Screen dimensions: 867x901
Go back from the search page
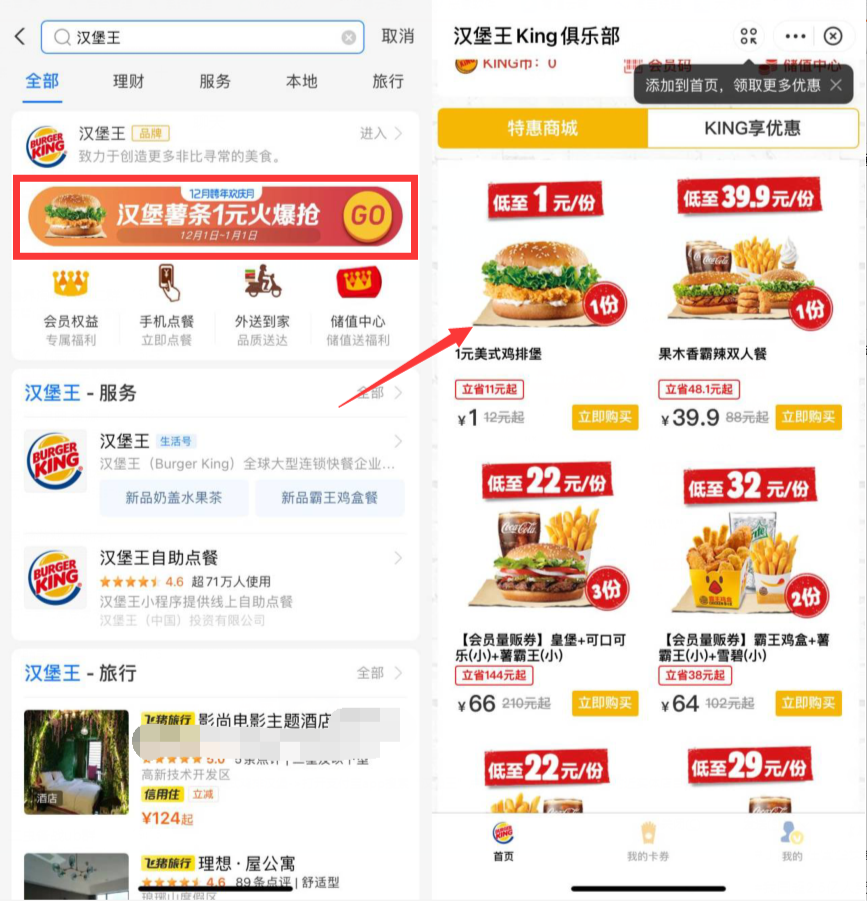[x=20, y=37]
